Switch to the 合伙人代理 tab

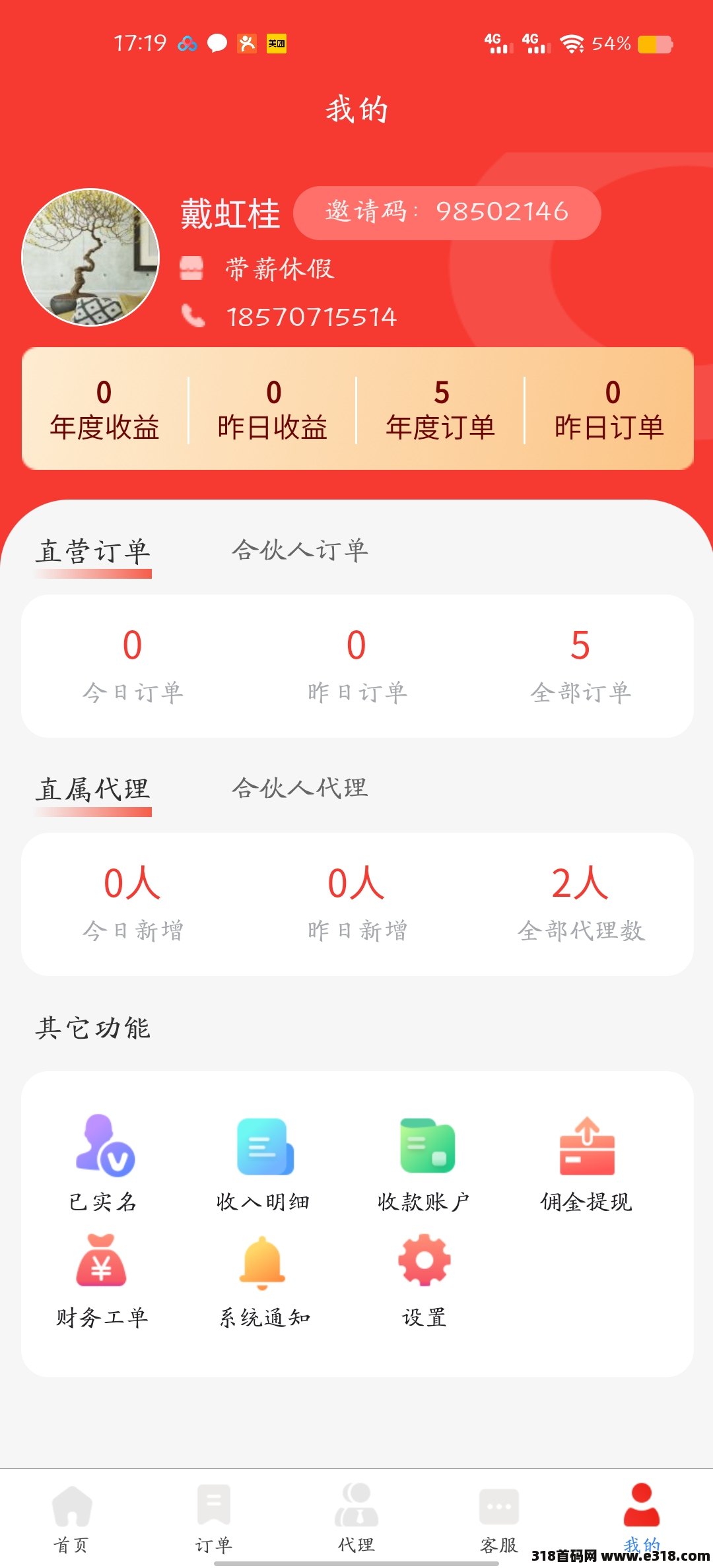click(300, 788)
